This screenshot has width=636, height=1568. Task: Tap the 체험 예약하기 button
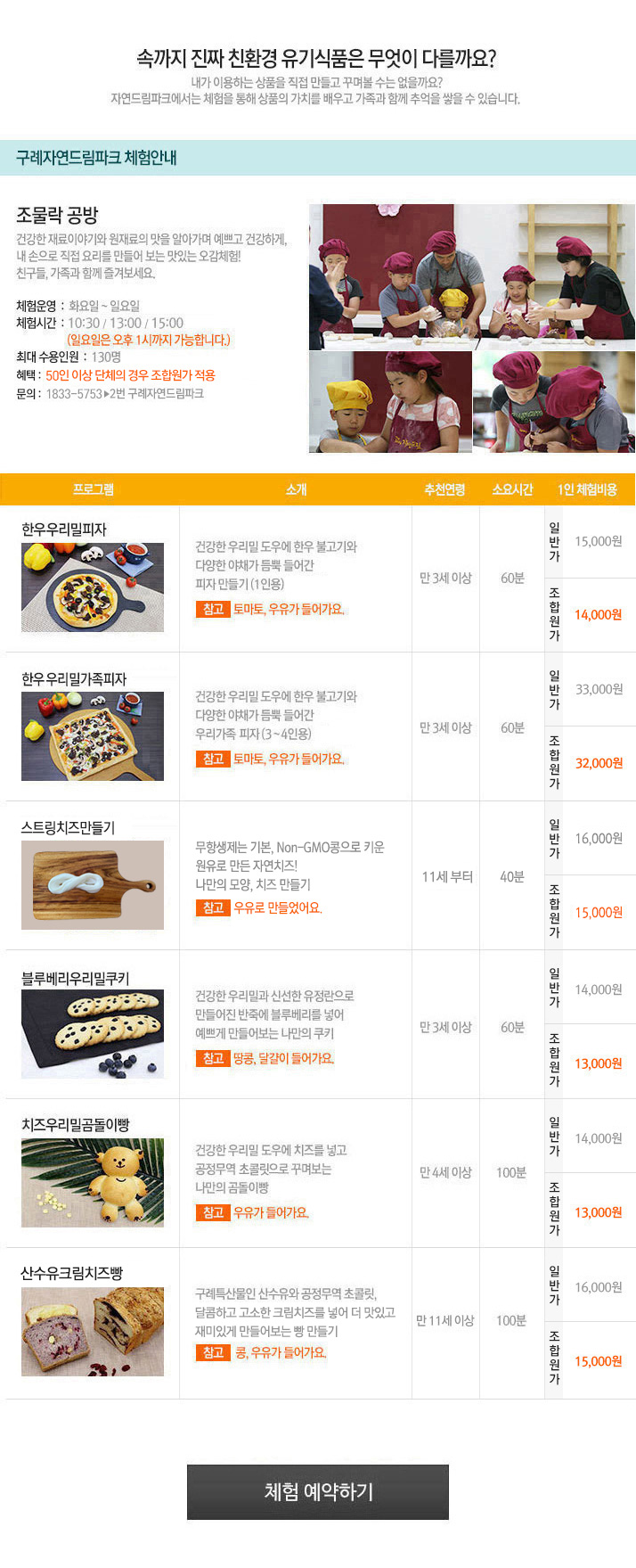coord(318,1491)
